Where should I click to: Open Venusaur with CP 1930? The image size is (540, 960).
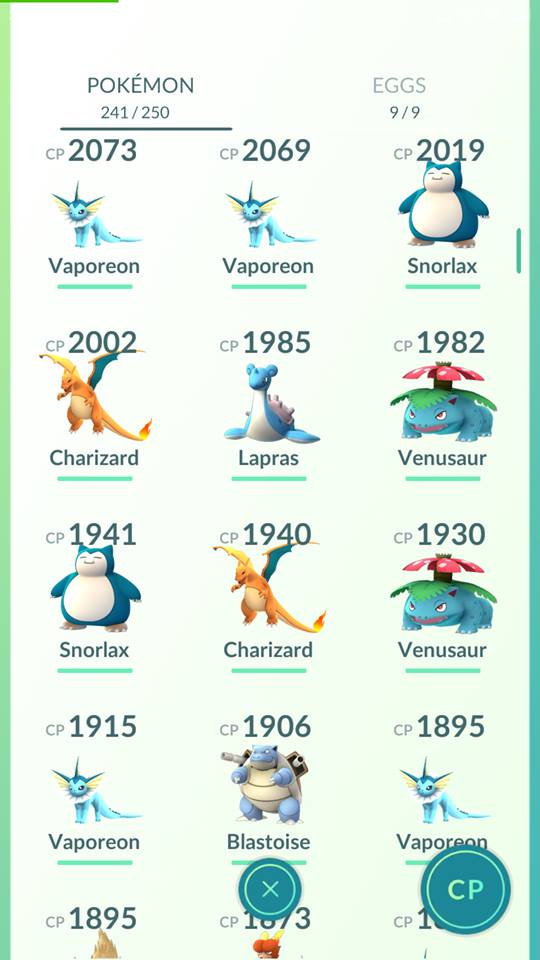442,597
